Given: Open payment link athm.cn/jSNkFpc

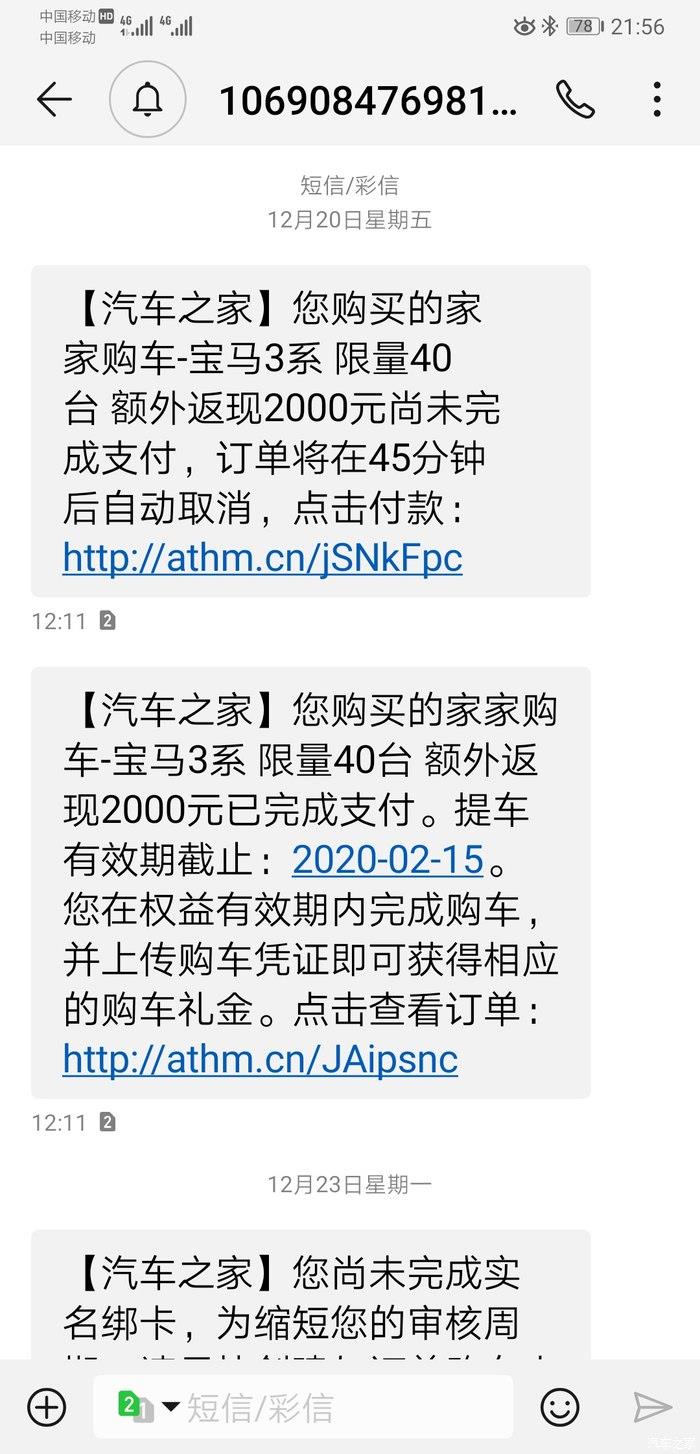Looking at the screenshot, I should tap(262, 557).
